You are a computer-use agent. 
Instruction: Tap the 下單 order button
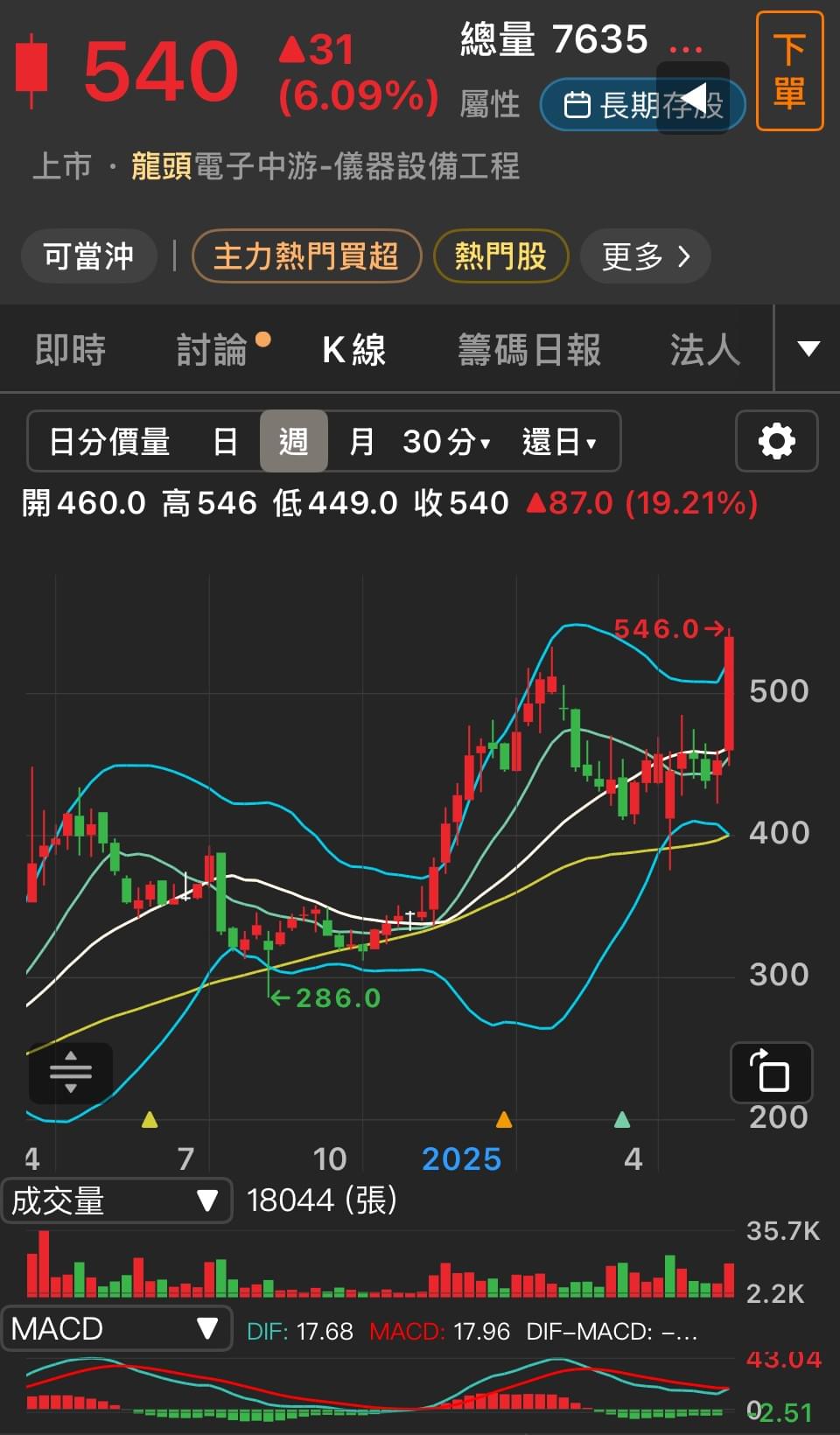[789, 72]
